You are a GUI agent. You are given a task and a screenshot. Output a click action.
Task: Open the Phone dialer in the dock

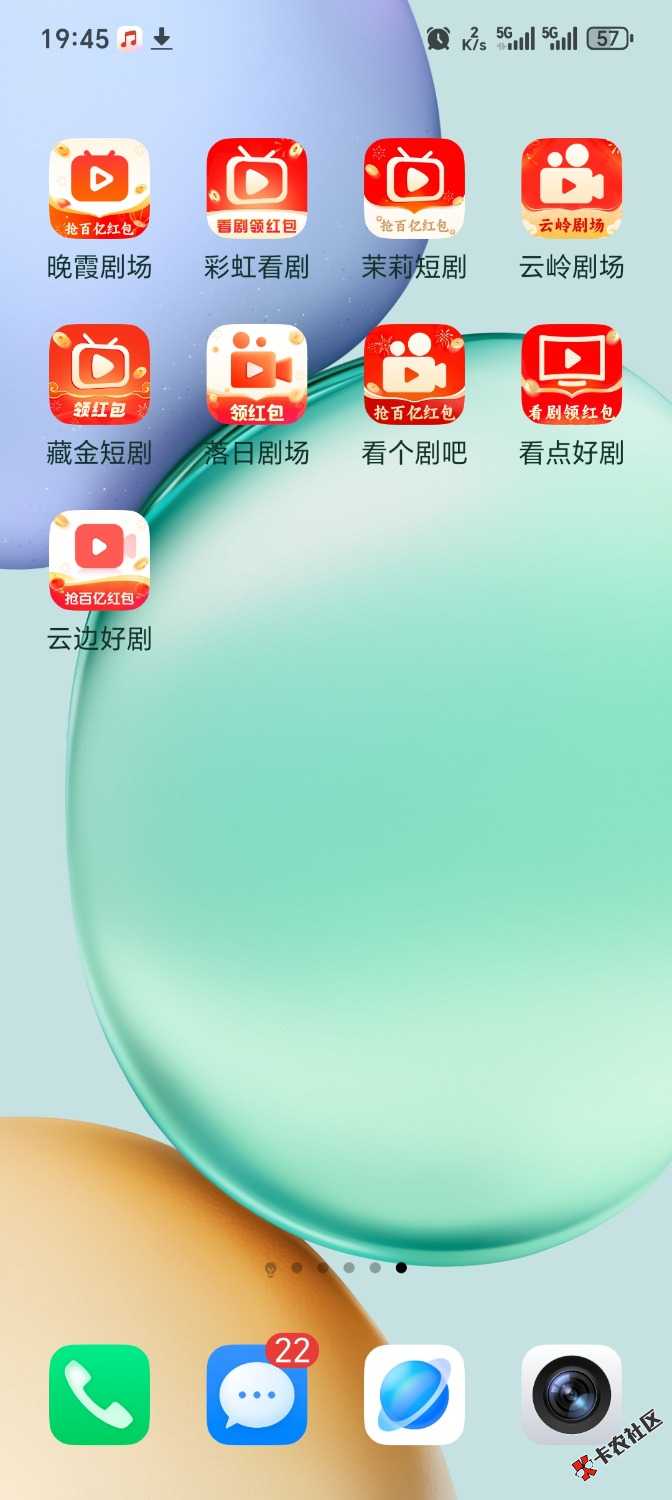(99, 1394)
